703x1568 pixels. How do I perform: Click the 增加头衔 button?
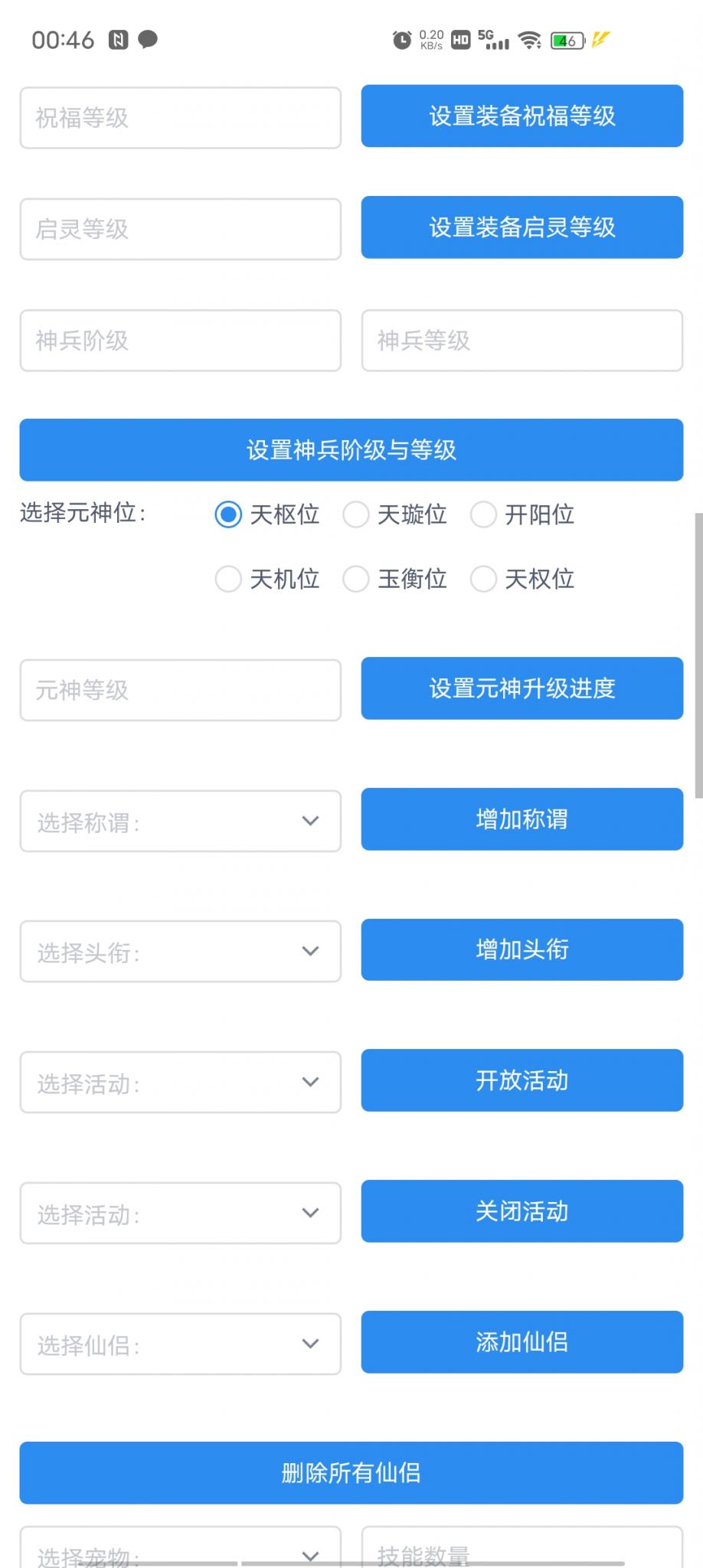click(522, 950)
